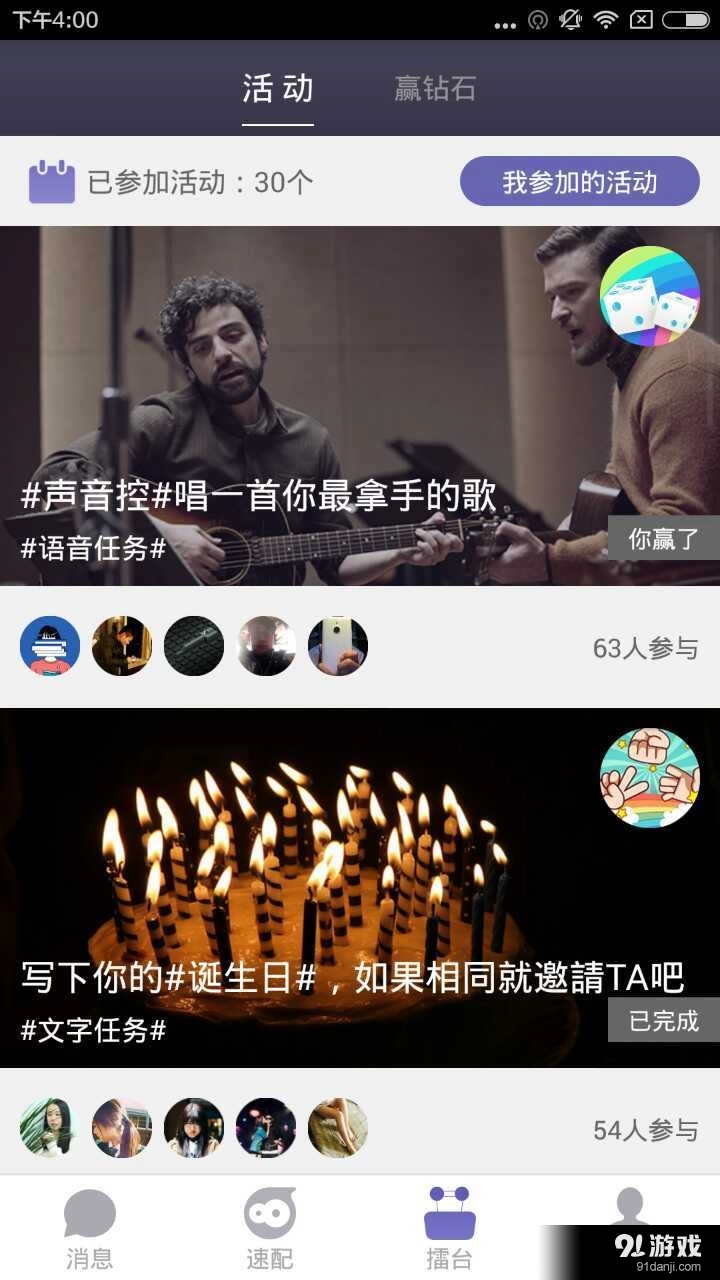Switch to the 赢钻石 tab
Screen dimensions: 720x1280
point(435,89)
